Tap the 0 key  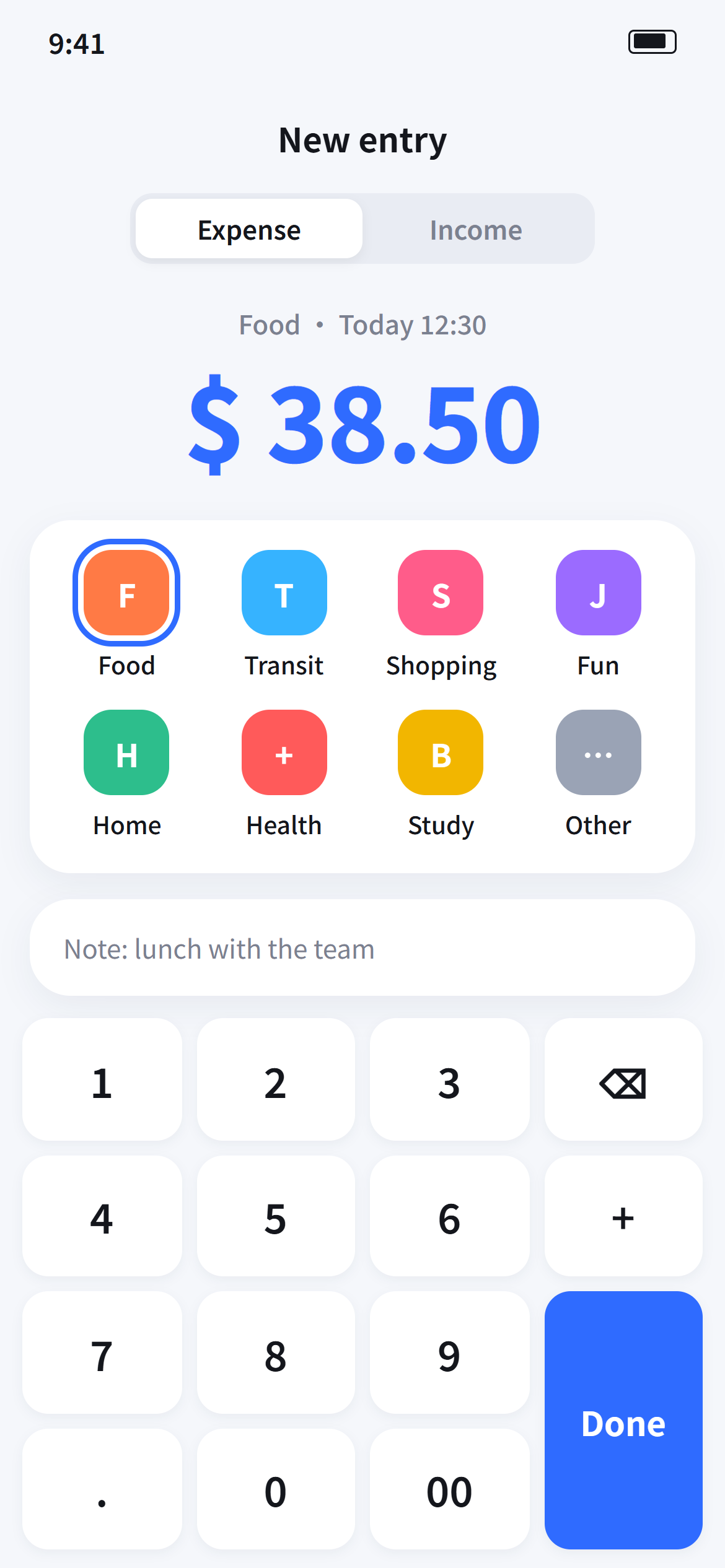pyautogui.click(x=276, y=1489)
